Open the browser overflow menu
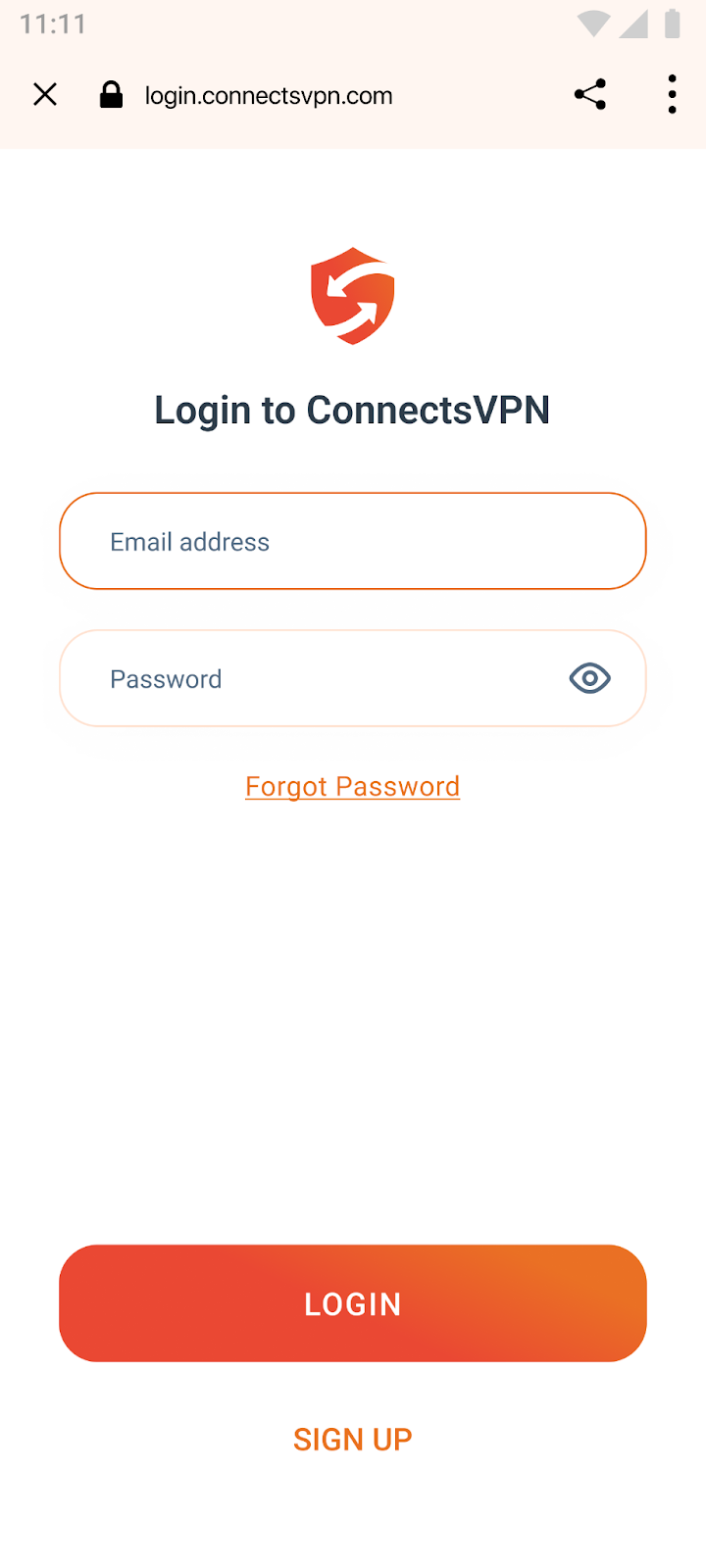Image resolution: width=706 pixels, height=1568 pixels. coord(672,95)
